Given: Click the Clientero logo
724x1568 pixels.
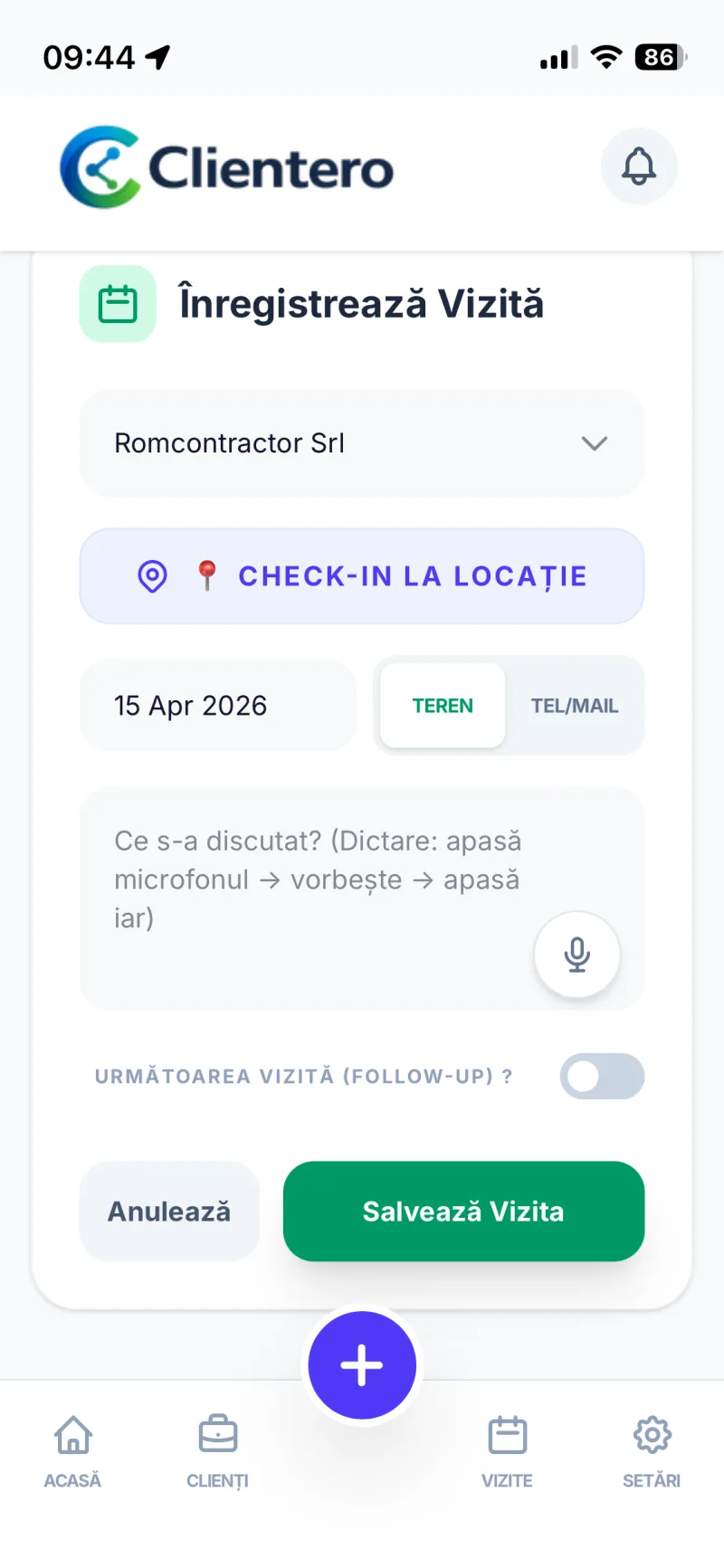Looking at the screenshot, I should click(224, 166).
